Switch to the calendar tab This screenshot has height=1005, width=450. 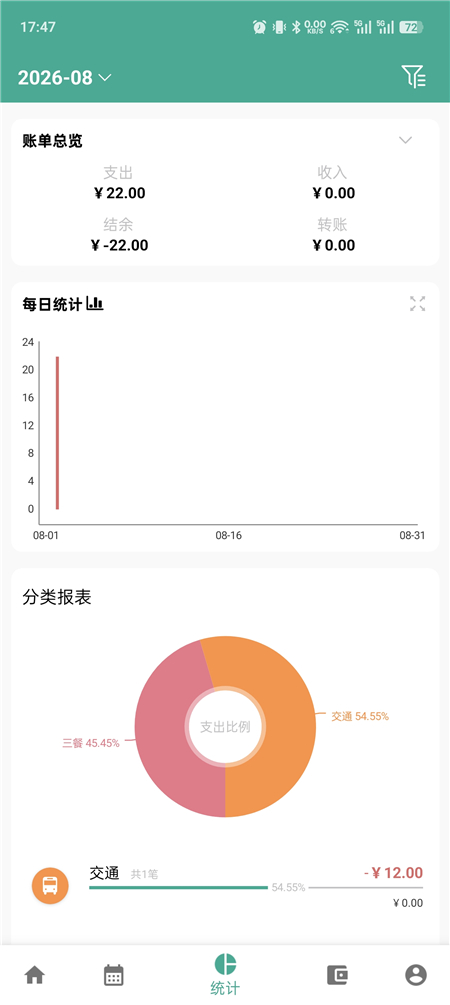tap(113, 975)
